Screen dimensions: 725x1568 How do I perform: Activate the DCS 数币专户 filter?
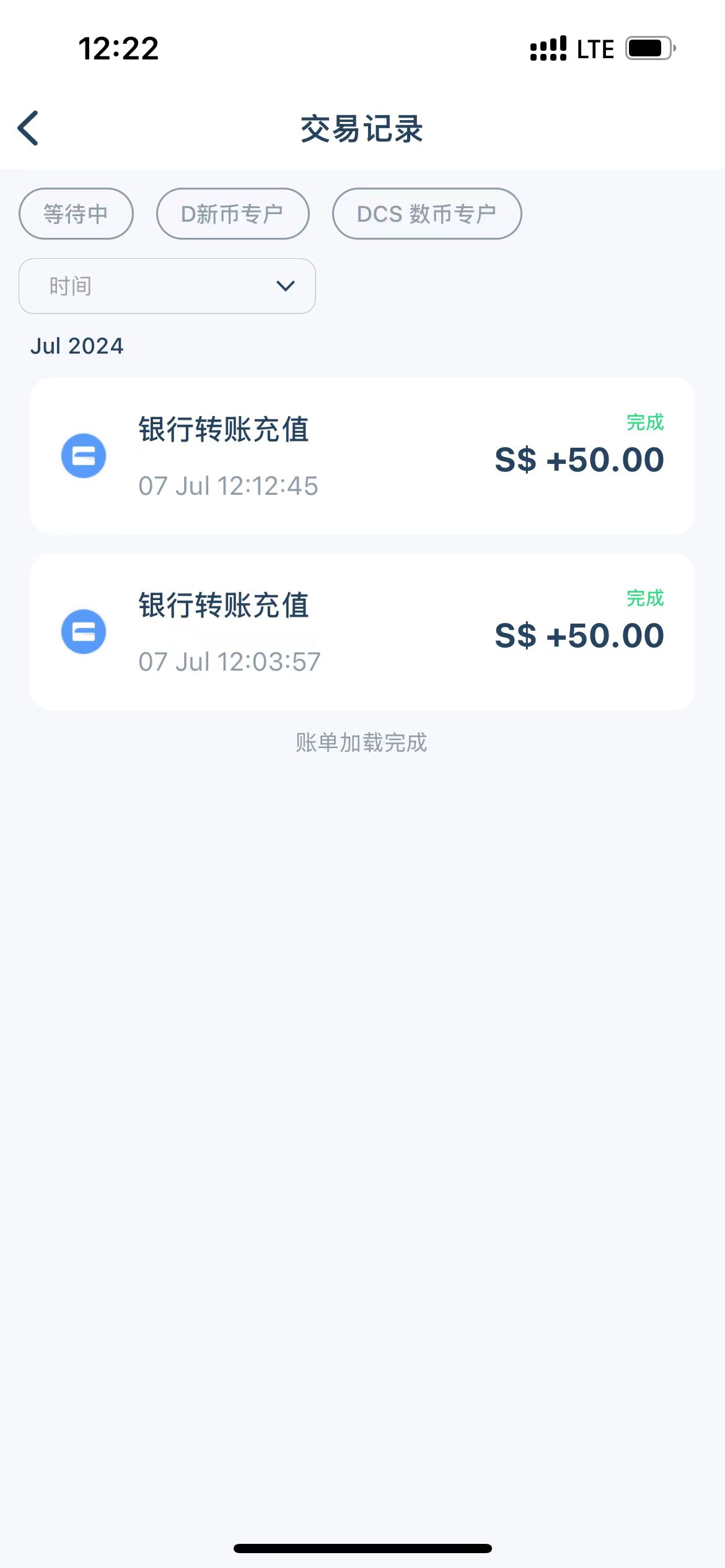[426, 213]
